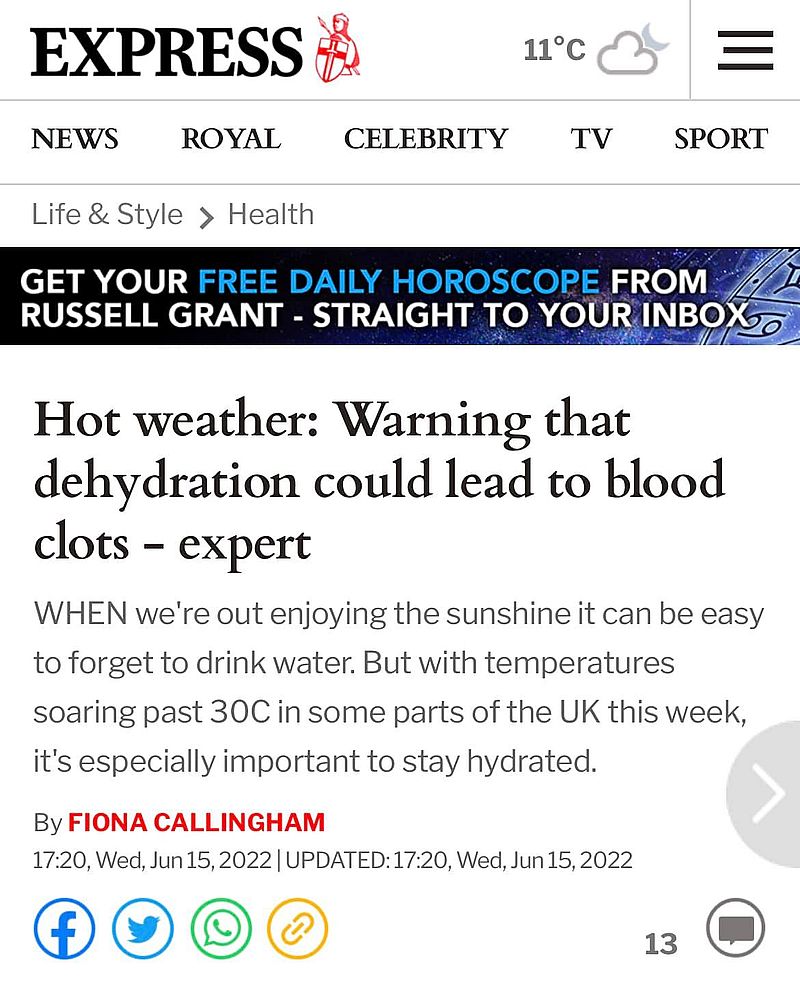Go to Express homepage logo
Viewport: 800px width, 981px height.
[x=195, y=50]
